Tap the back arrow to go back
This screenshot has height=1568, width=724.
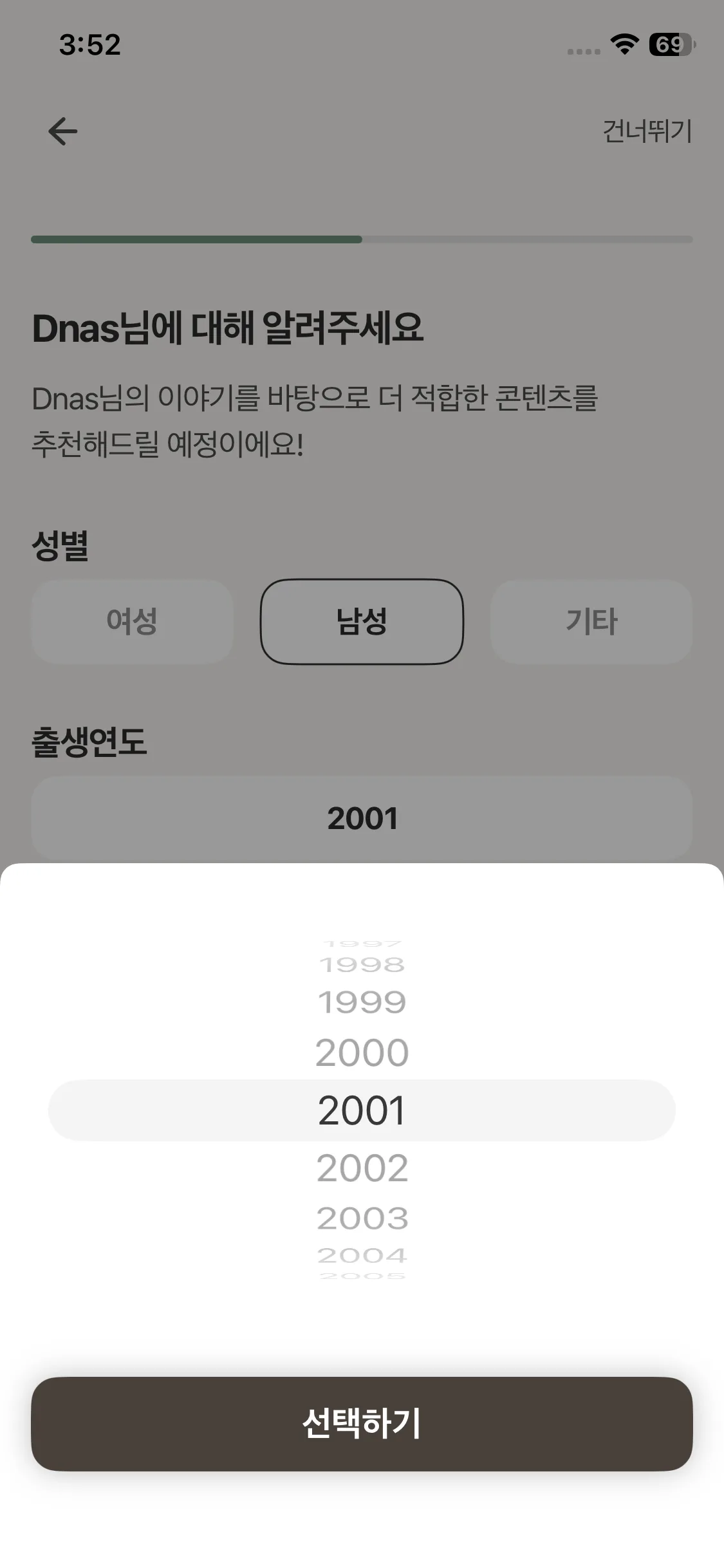click(62, 131)
